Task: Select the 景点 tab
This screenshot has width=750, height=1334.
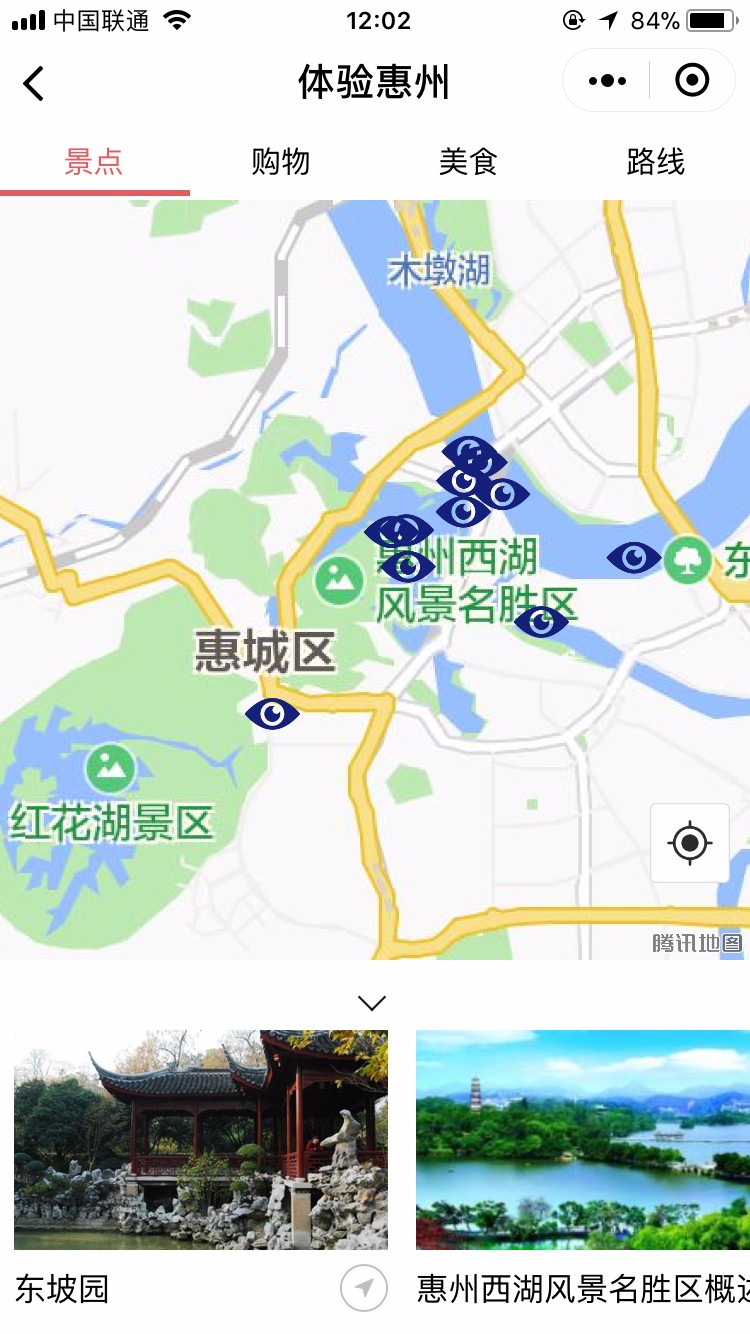Action: [94, 162]
